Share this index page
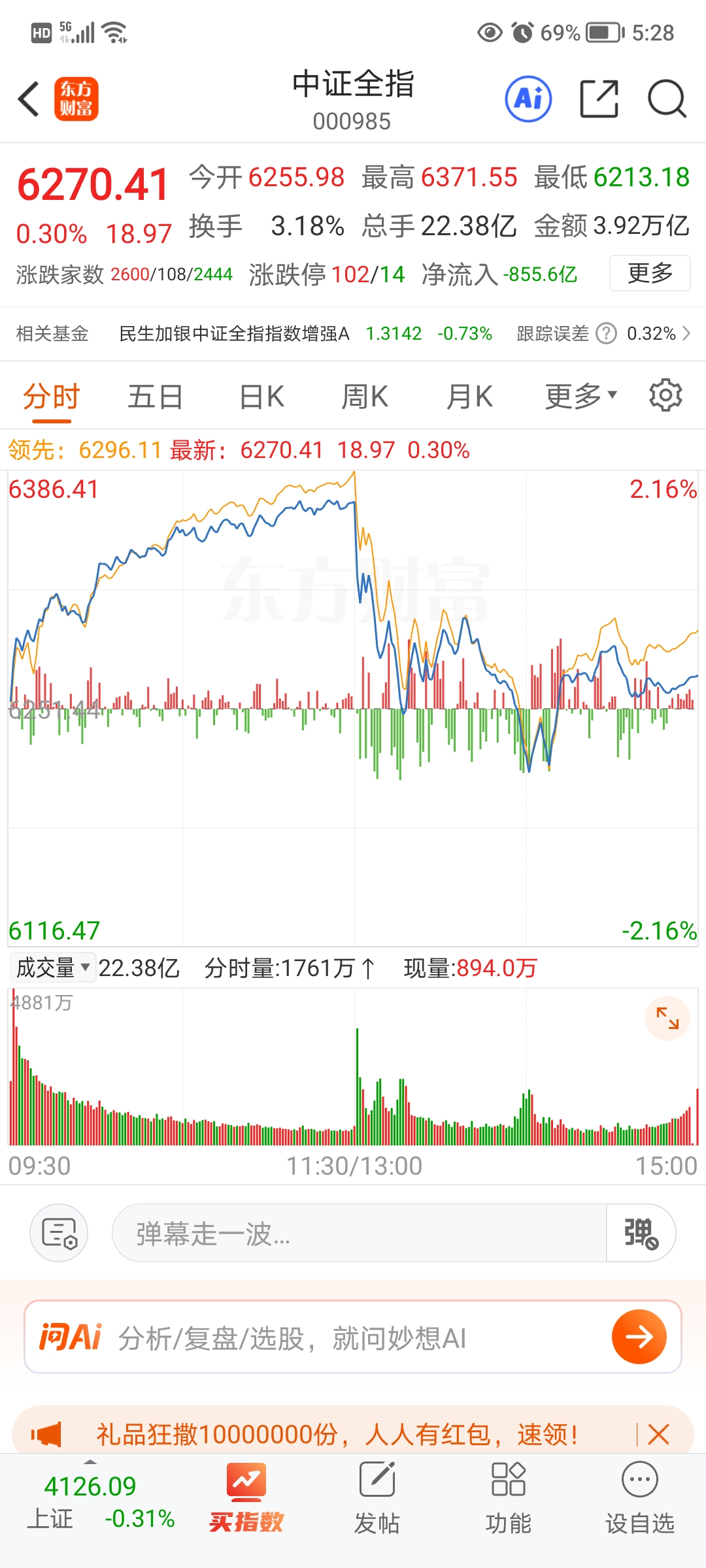 [599, 99]
